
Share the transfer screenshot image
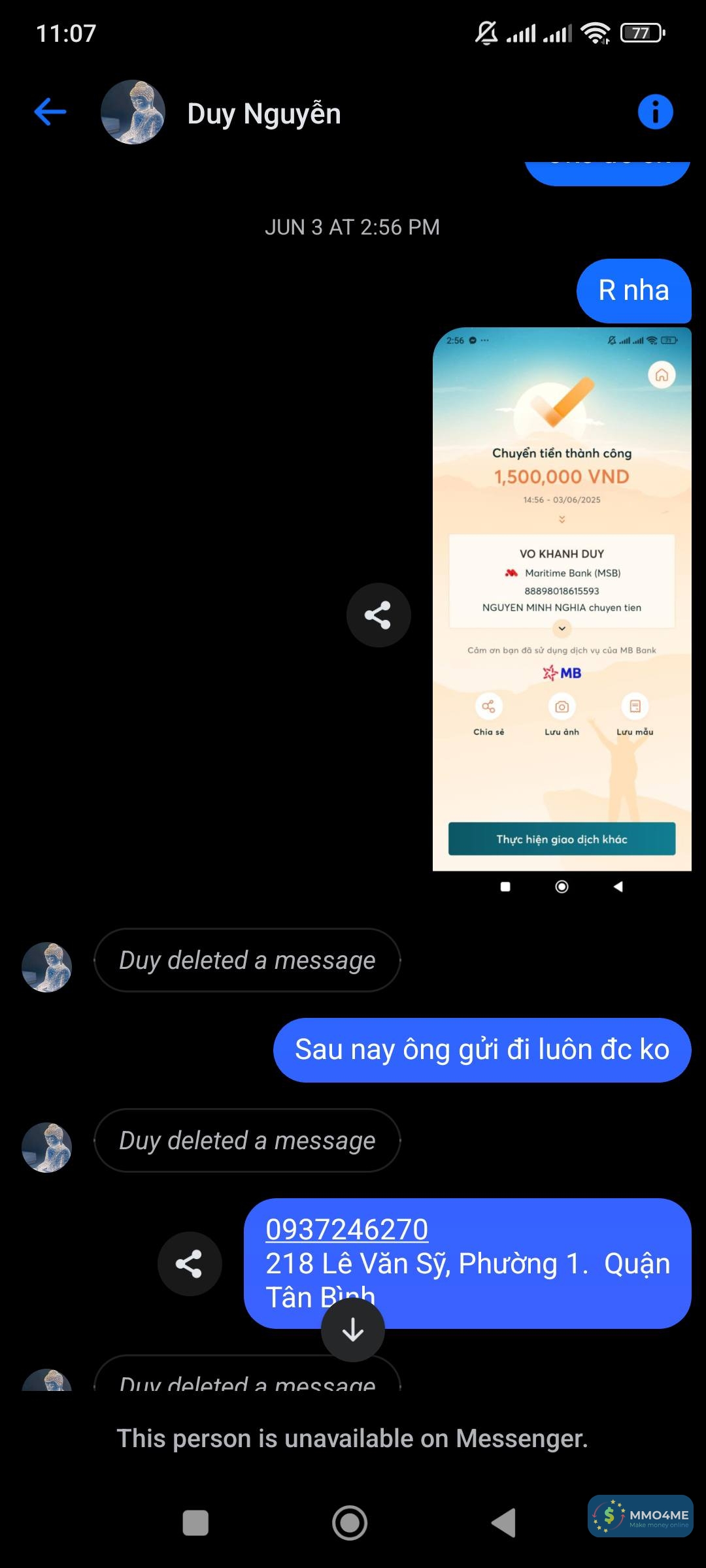coord(378,615)
